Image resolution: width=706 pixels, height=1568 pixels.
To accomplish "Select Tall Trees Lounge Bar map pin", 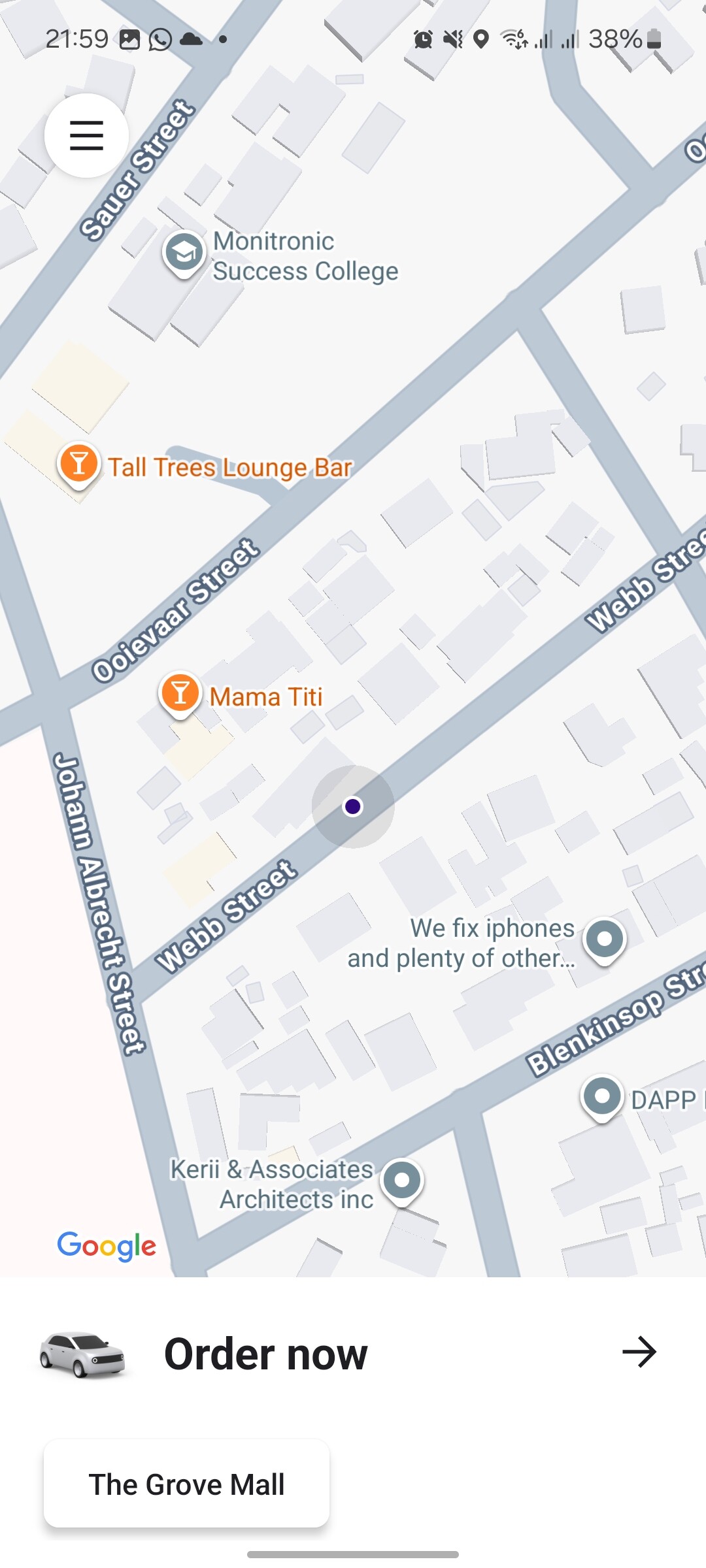I will pyautogui.click(x=79, y=463).
